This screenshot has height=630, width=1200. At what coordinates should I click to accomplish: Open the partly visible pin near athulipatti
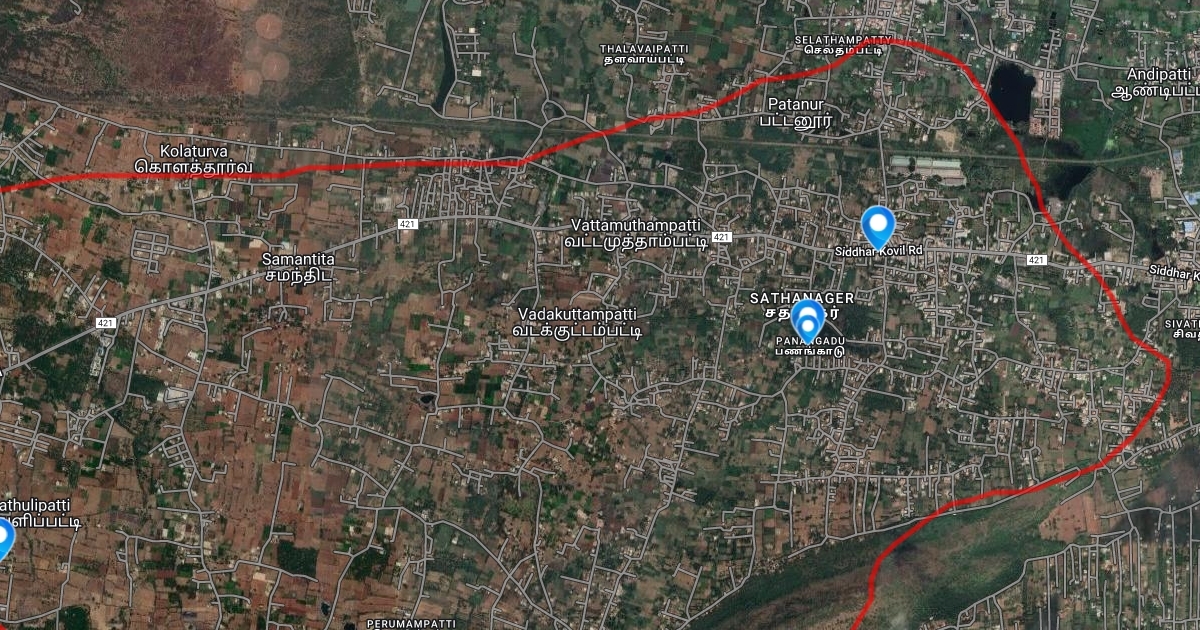click(4, 538)
